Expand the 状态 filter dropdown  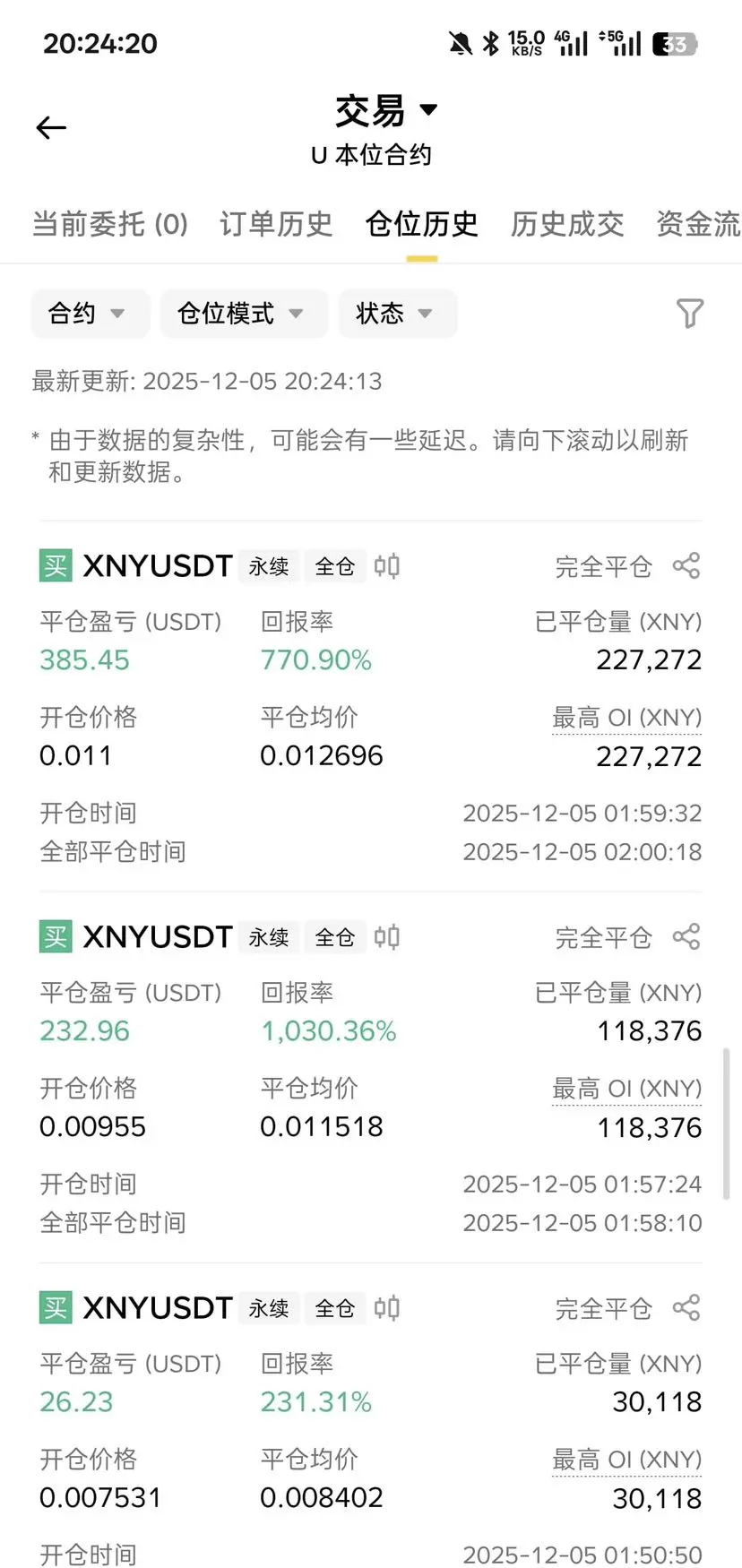(x=396, y=314)
